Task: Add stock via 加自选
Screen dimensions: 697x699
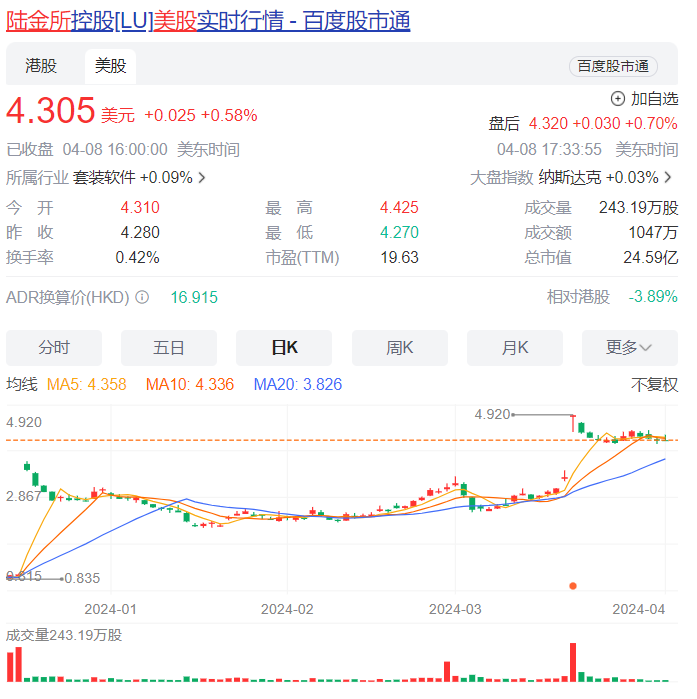Action: click(x=644, y=99)
